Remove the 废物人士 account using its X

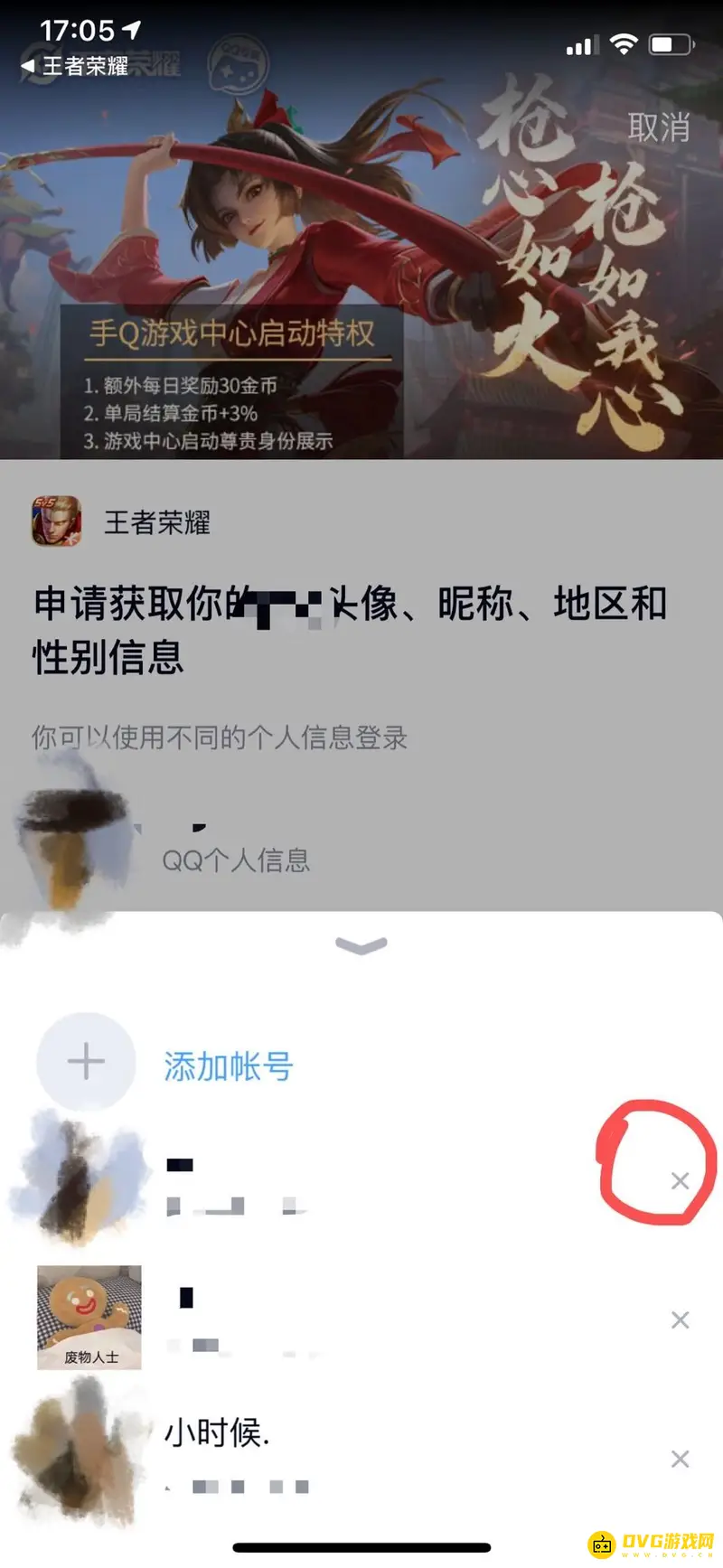click(x=679, y=1319)
